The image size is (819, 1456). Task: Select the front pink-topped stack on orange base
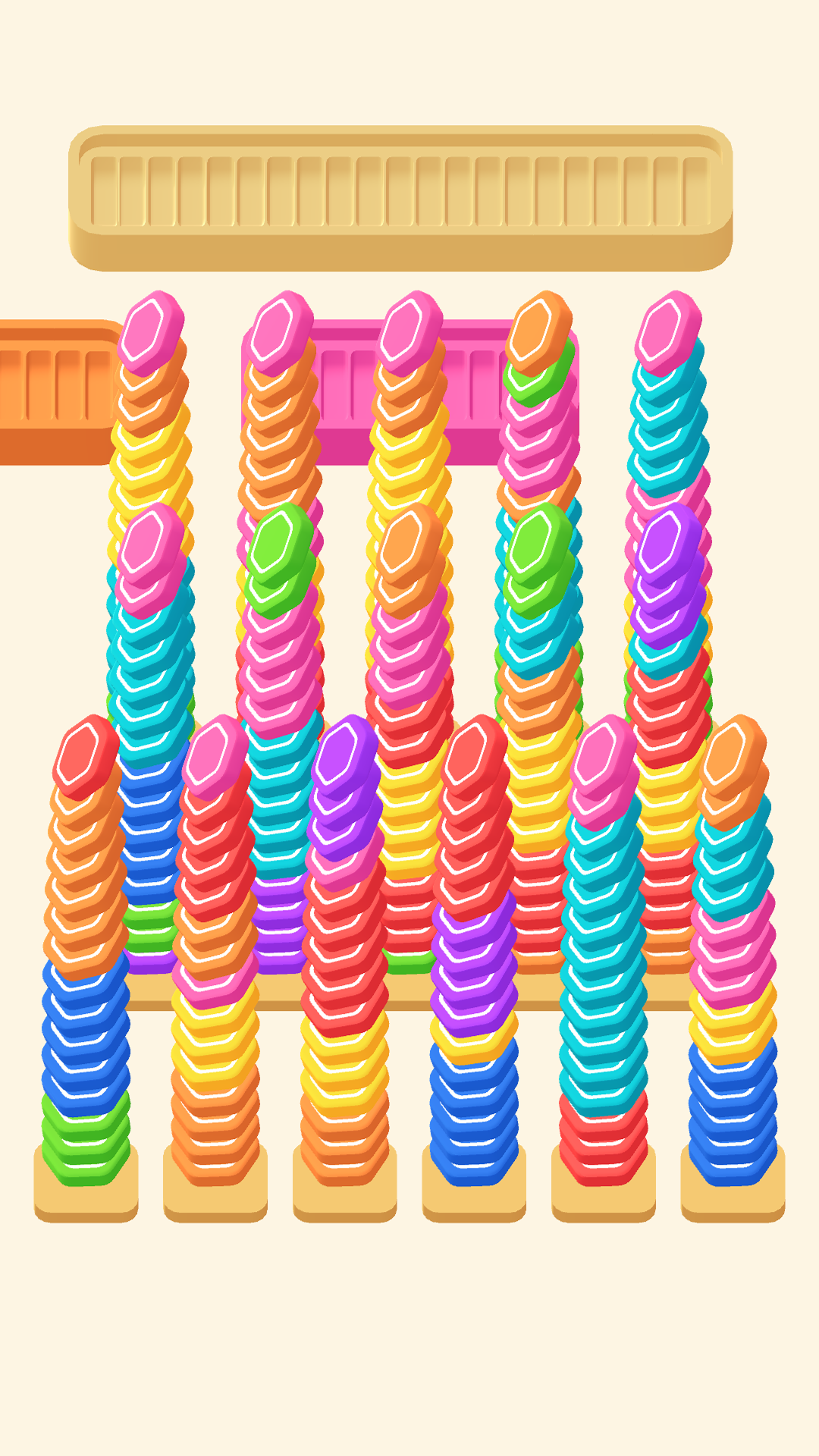point(215,986)
